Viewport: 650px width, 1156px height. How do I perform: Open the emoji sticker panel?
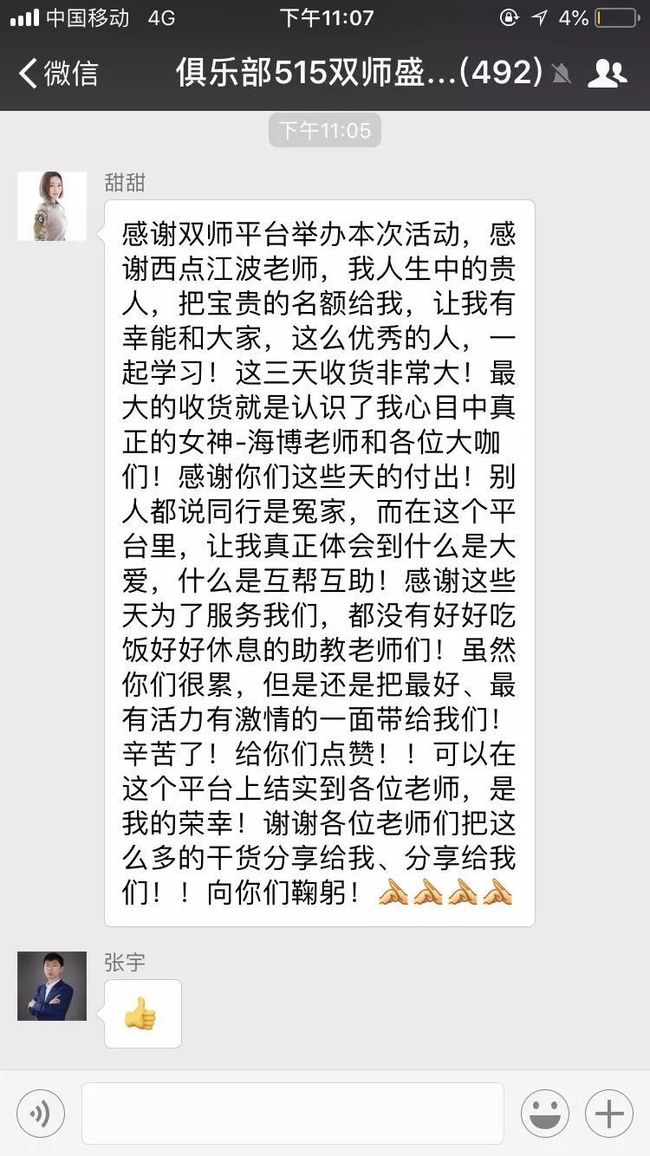[545, 1113]
